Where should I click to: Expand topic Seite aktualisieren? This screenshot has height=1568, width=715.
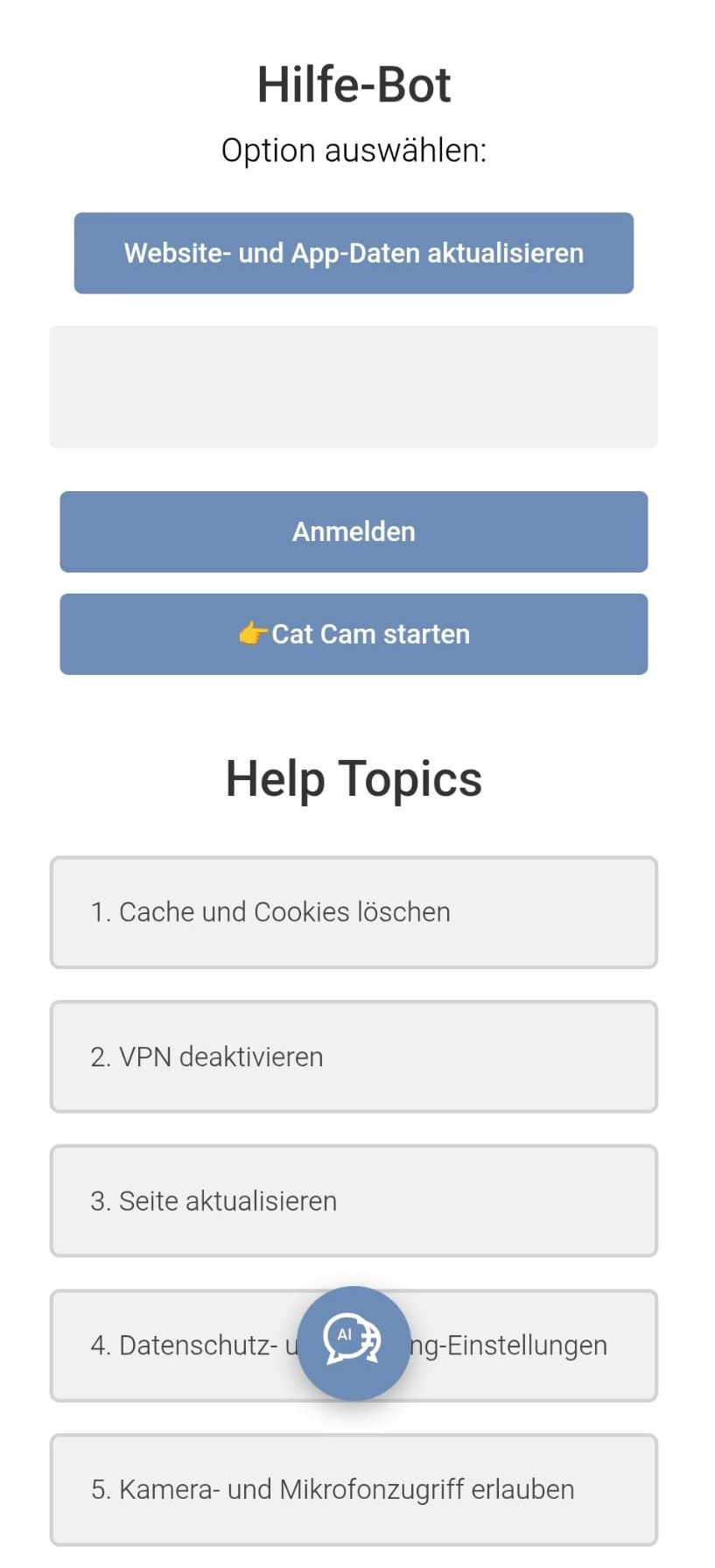354,1201
